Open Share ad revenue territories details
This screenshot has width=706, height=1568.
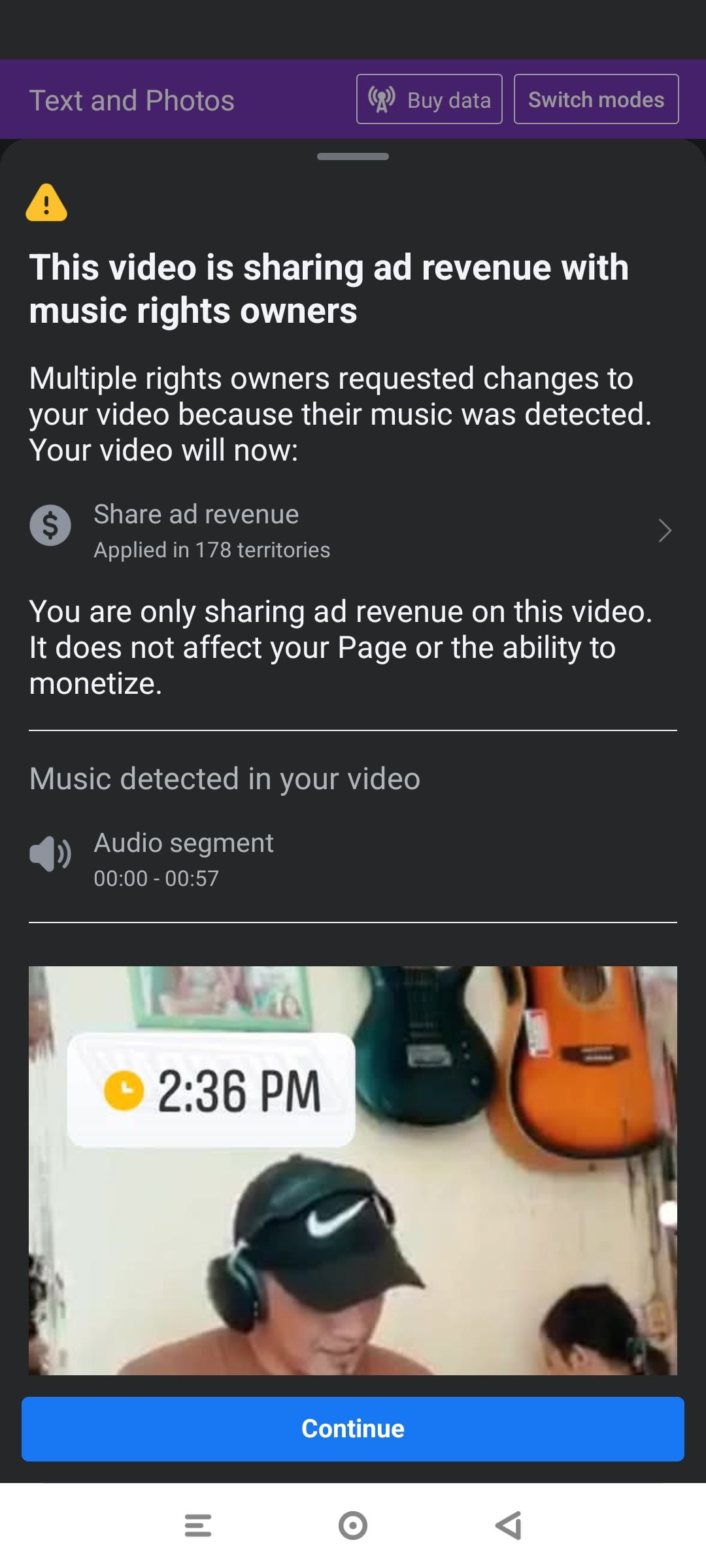click(x=353, y=531)
